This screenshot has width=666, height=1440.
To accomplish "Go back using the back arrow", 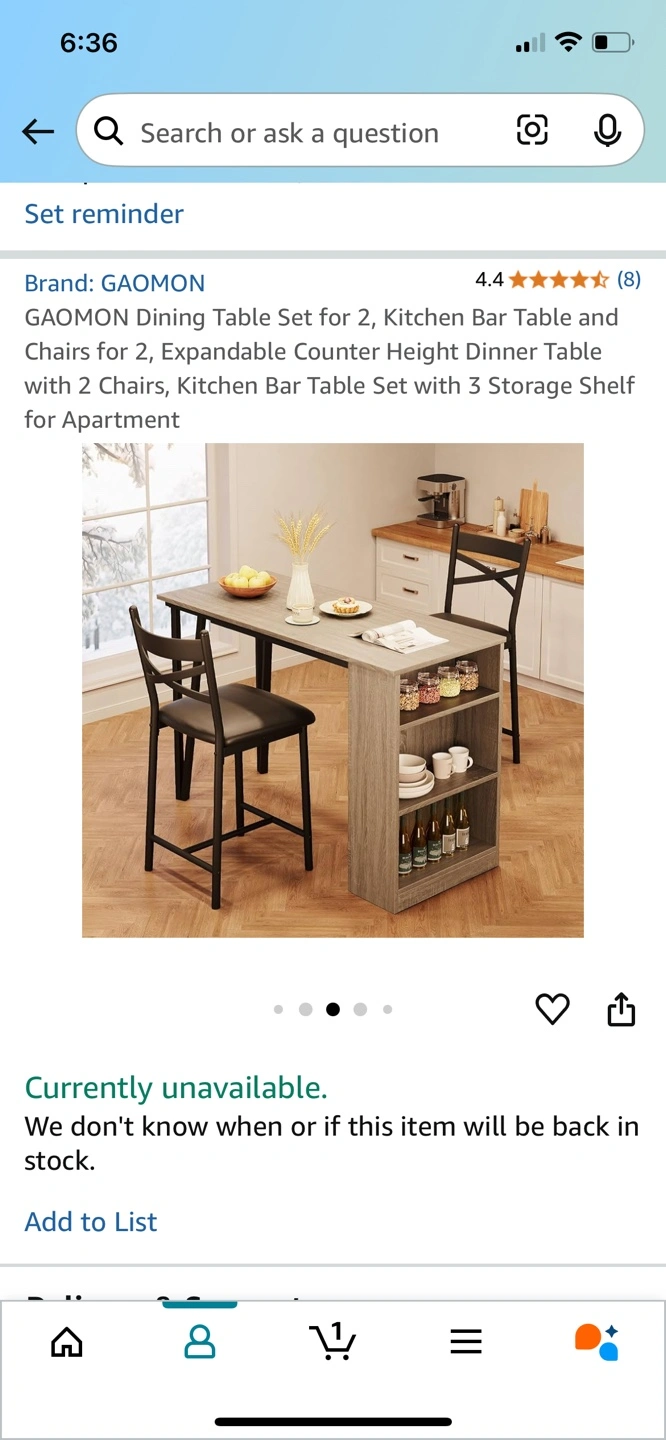I will [38, 131].
